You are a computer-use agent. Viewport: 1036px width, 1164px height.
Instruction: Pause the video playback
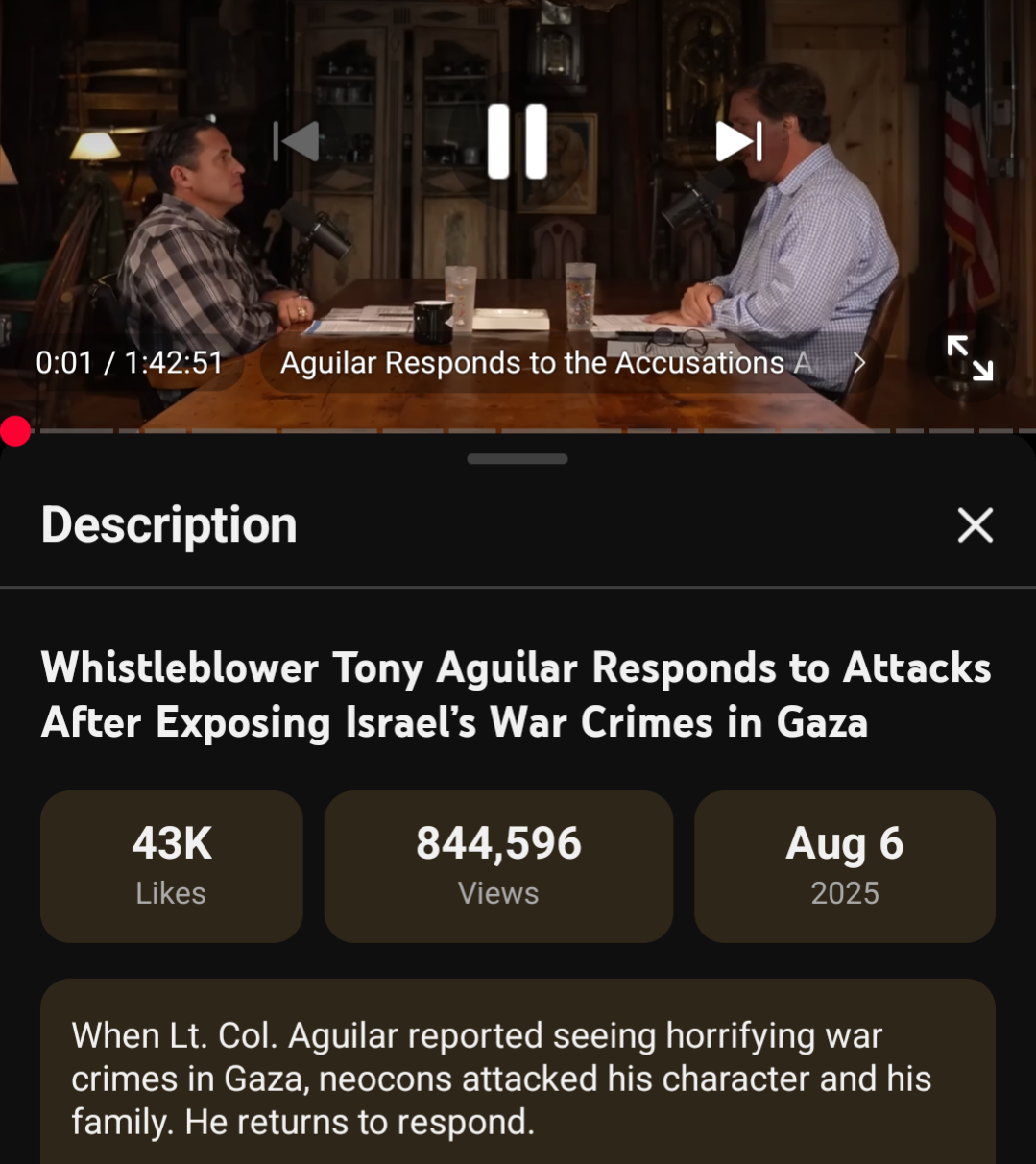click(x=518, y=142)
